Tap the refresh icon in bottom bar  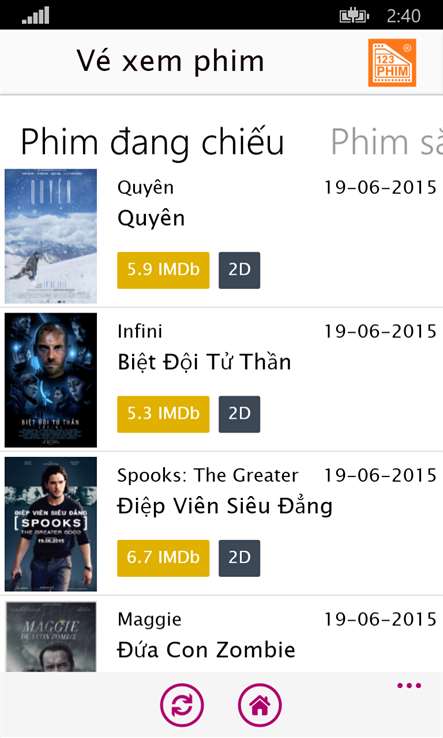182,705
